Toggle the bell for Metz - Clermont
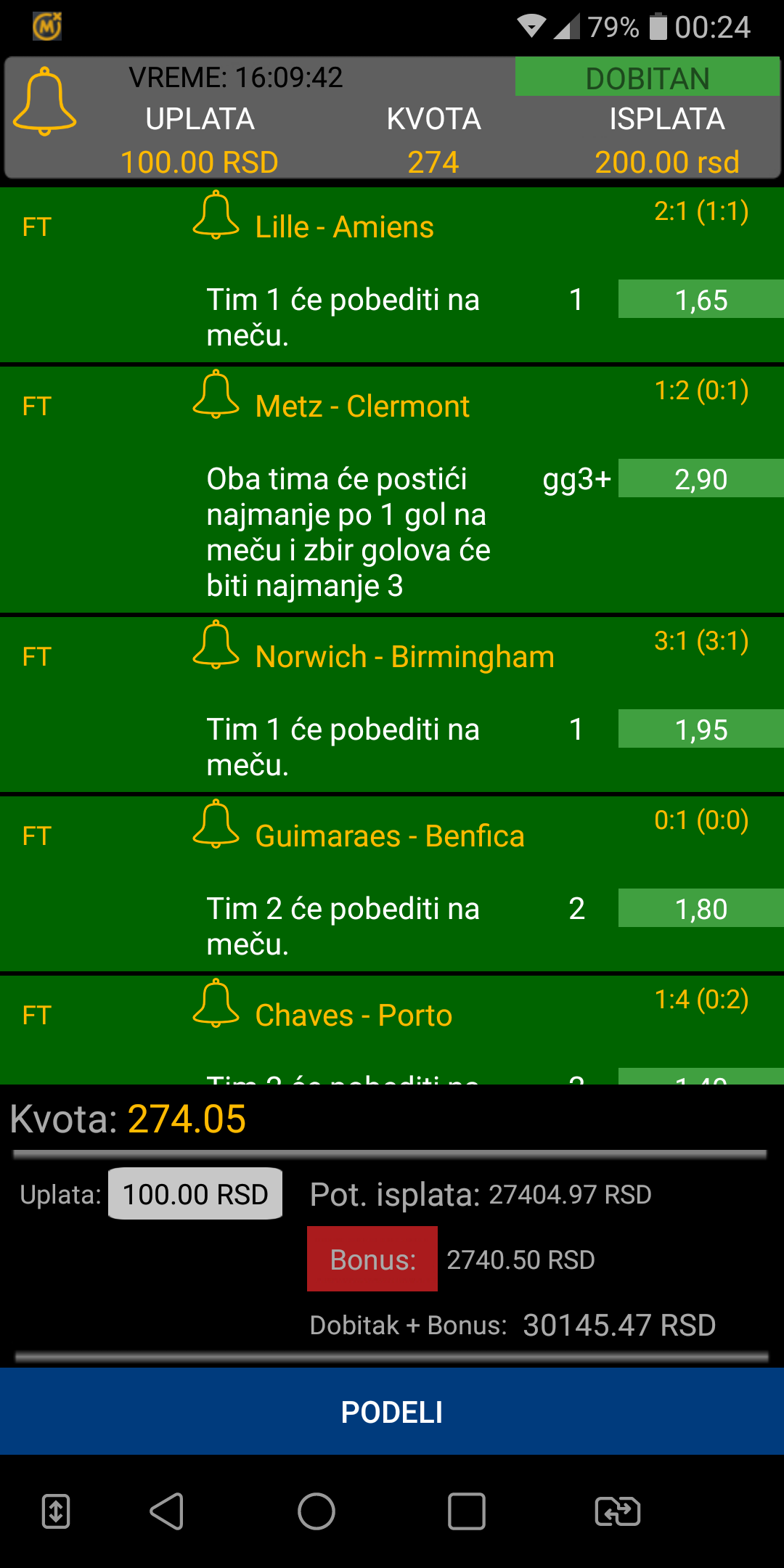784x1568 pixels. click(x=216, y=395)
